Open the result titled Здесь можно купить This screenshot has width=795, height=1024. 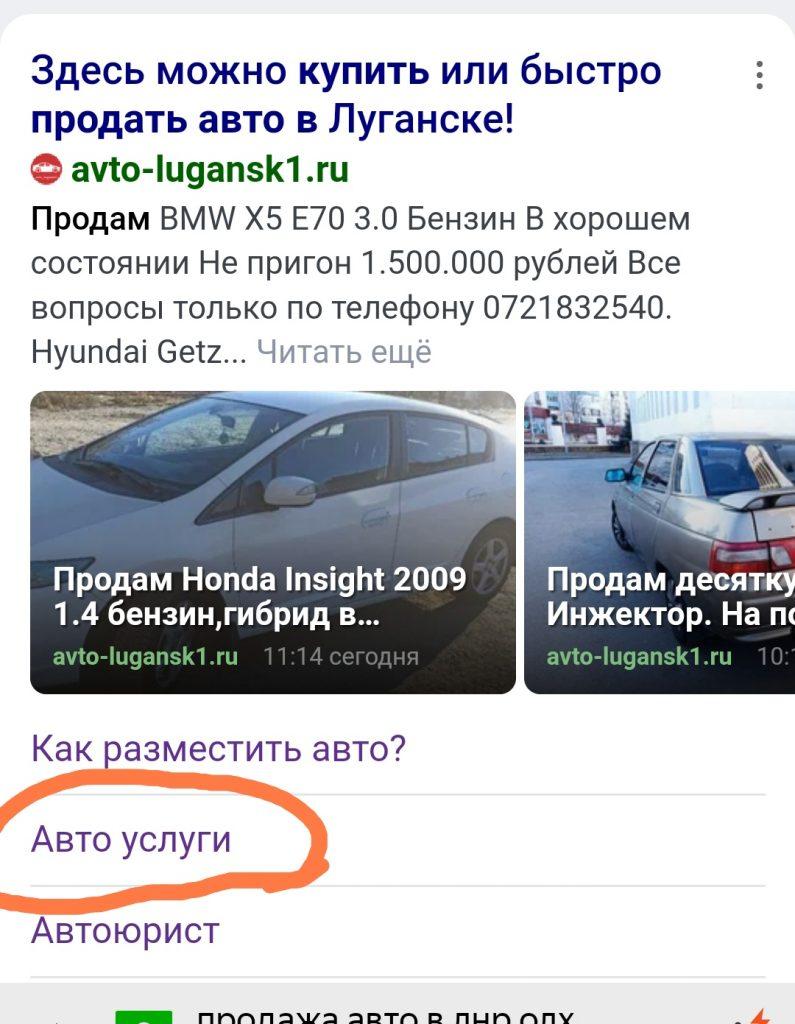coord(345,96)
